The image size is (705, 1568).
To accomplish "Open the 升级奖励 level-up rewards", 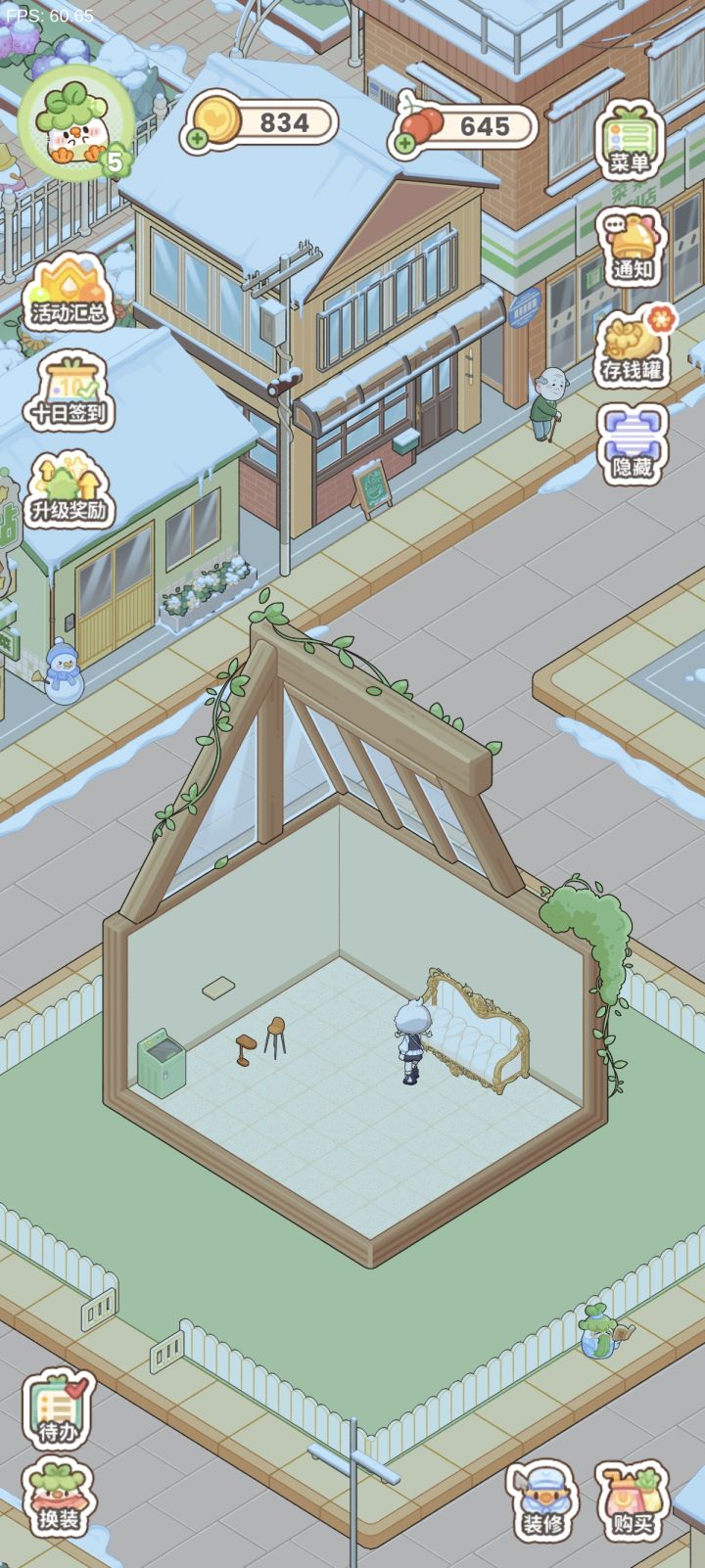I will tap(67, 487).
